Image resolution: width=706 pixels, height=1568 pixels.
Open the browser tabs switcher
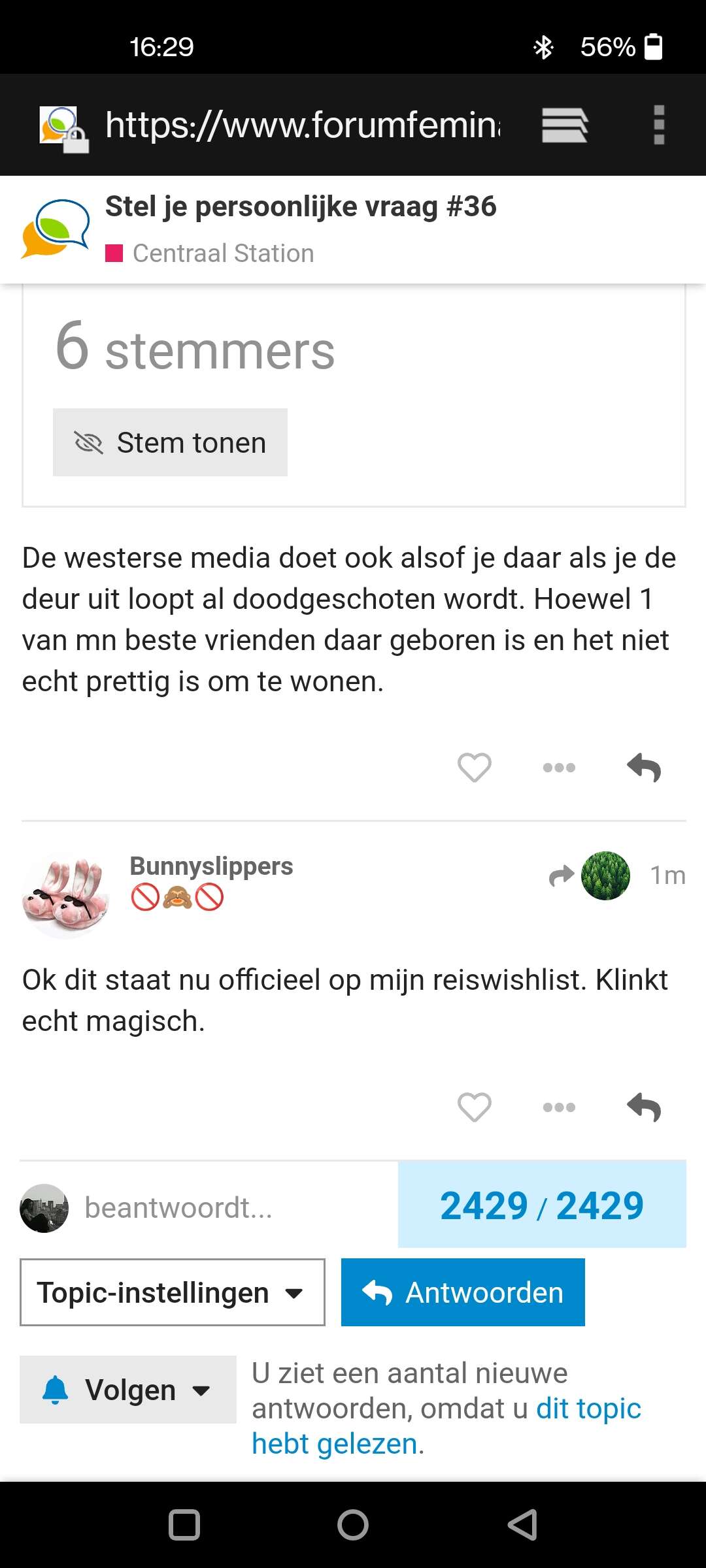565,124
